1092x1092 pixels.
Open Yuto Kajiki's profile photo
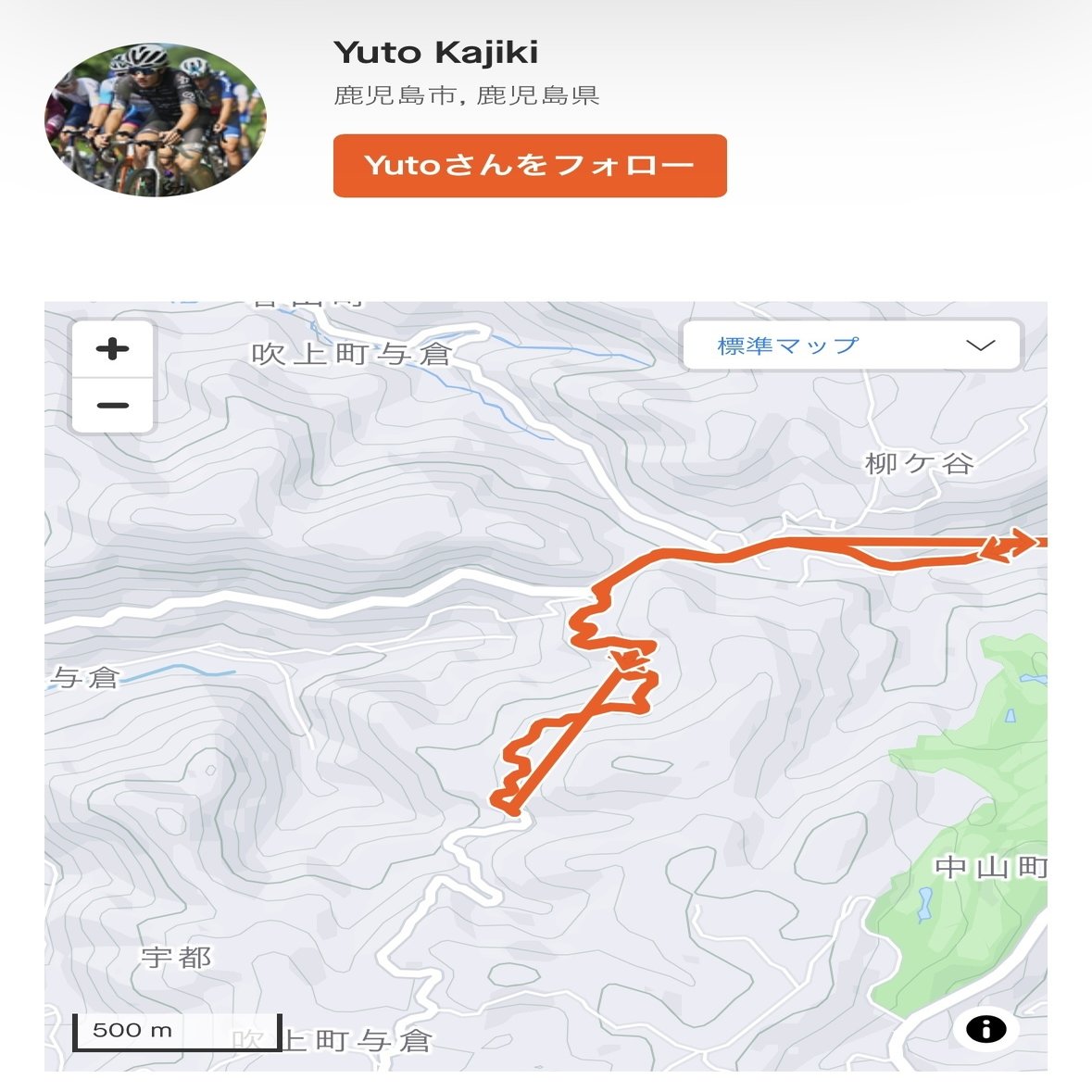click(x=155, y=119)
